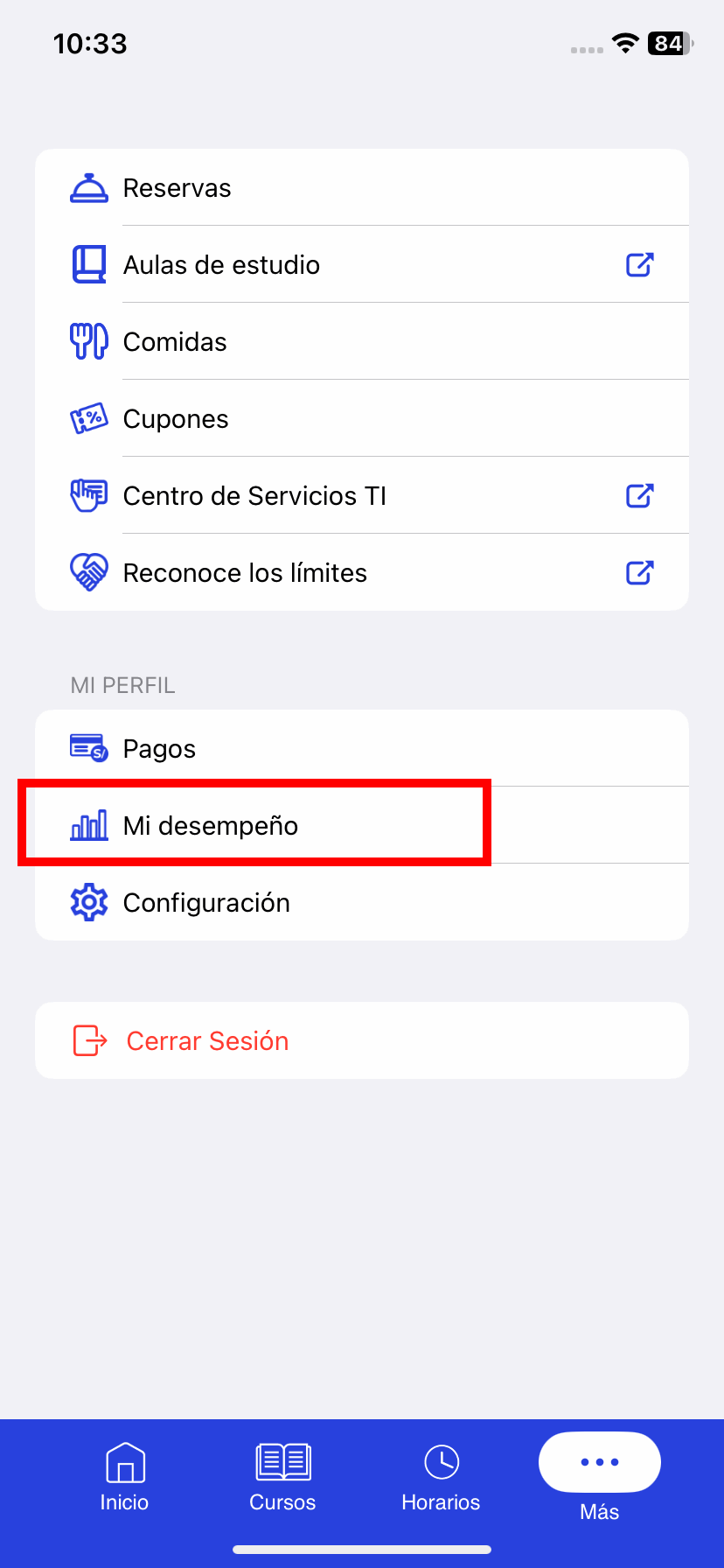This screenshot has width=724, height=1568.
Task: Open Configuración settings
Action: (361, 902)
